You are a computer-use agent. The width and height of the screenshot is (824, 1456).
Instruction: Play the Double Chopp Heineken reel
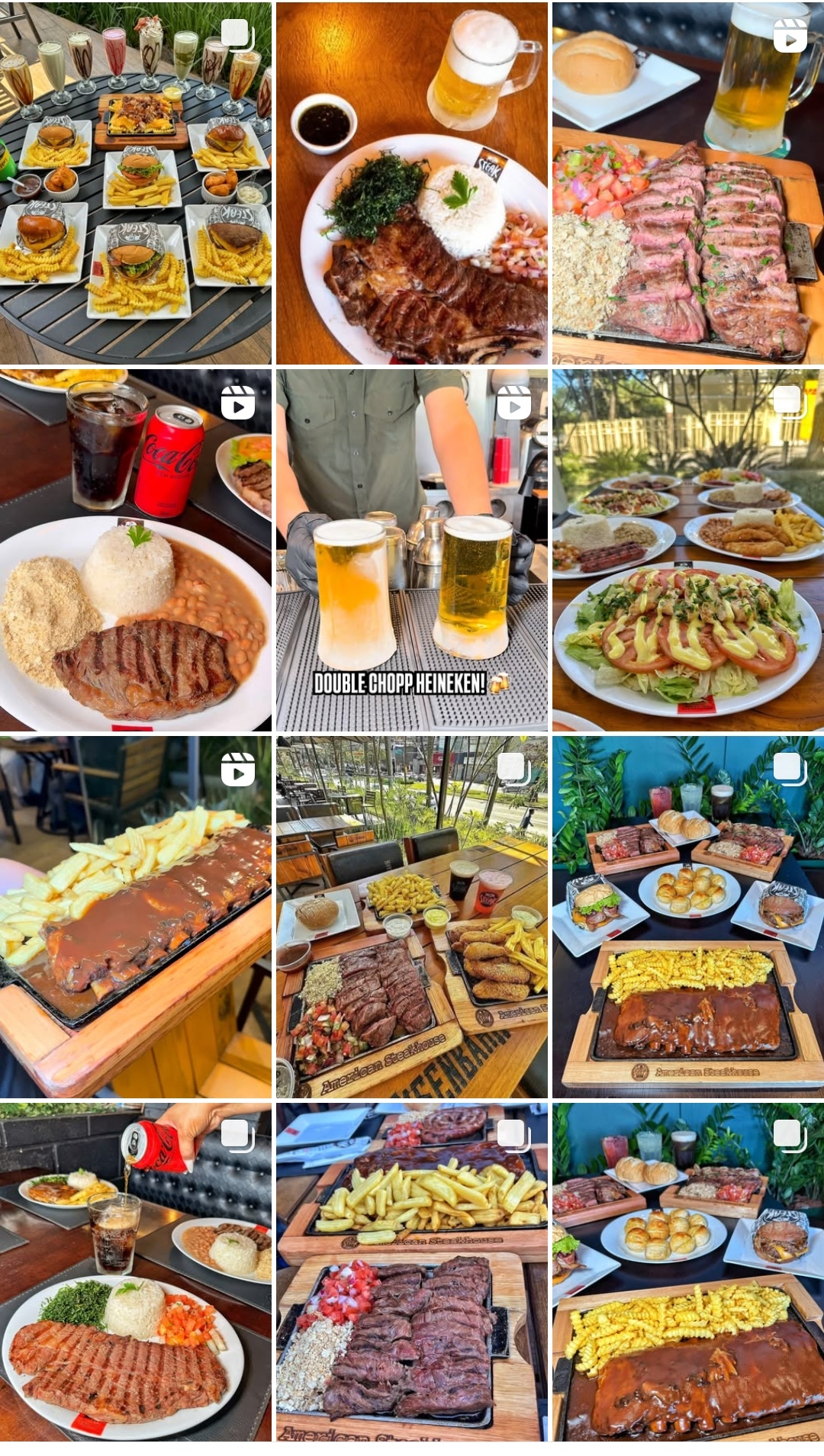pos(411,550)
